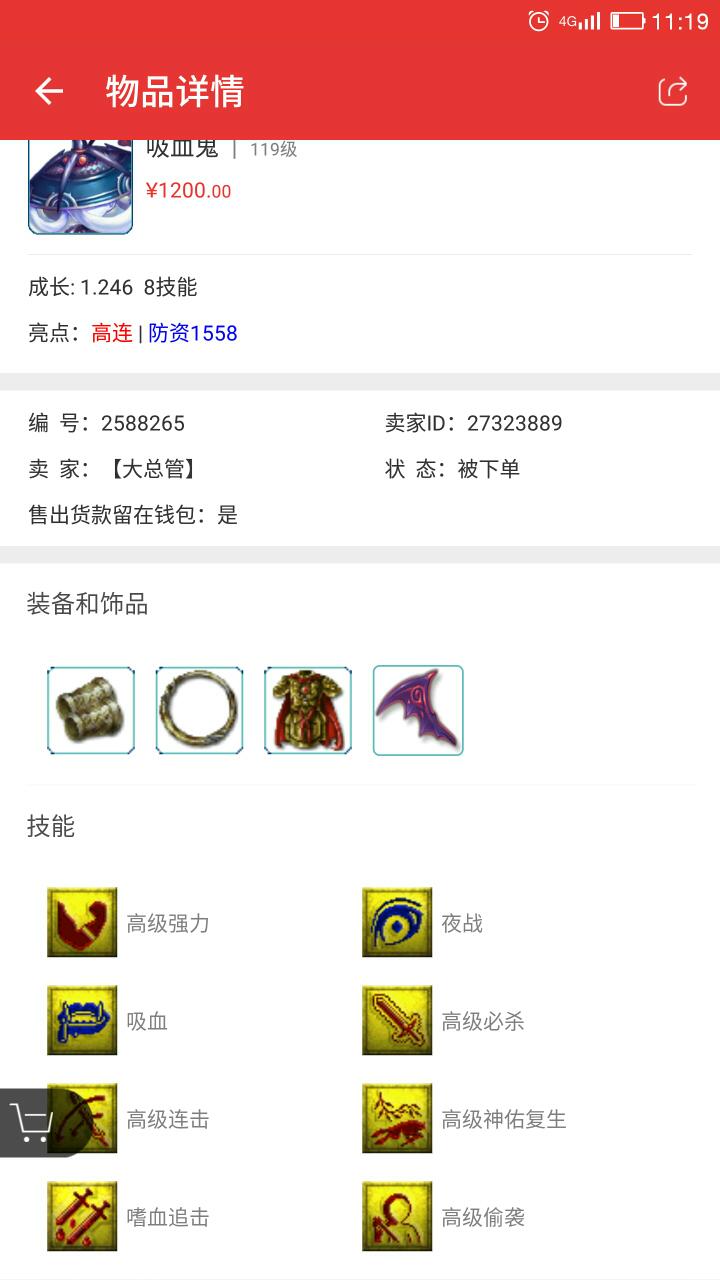
Task: Go back from the 物品详情 page
Action: pyautogui.click(x=49, y=92)
